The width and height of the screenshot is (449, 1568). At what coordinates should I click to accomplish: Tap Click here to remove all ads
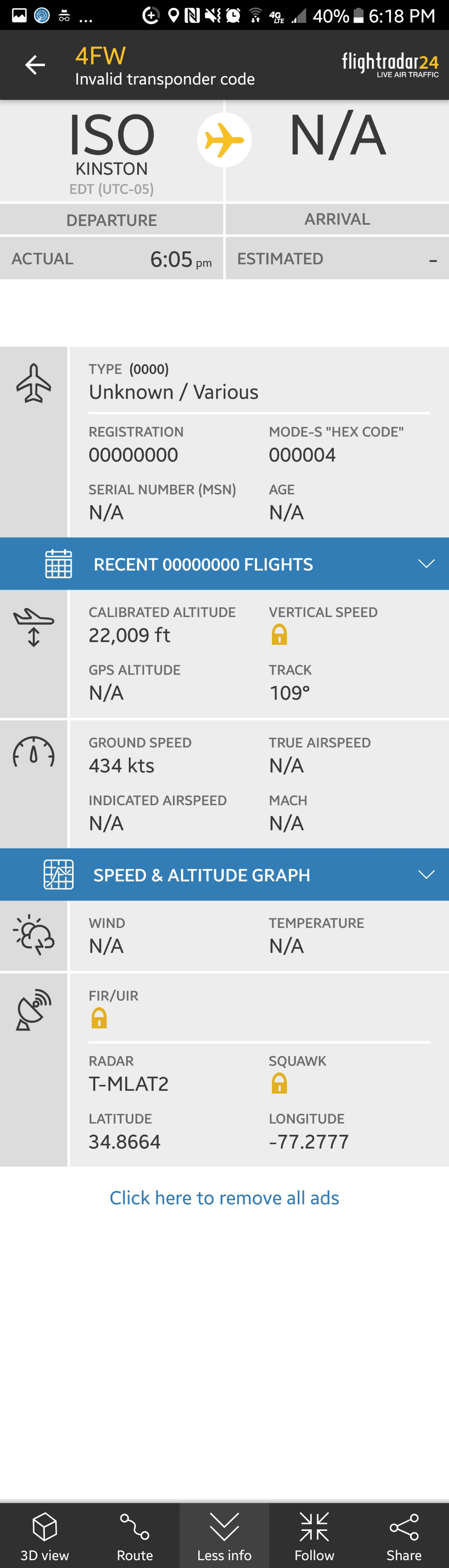point(224,1197)
